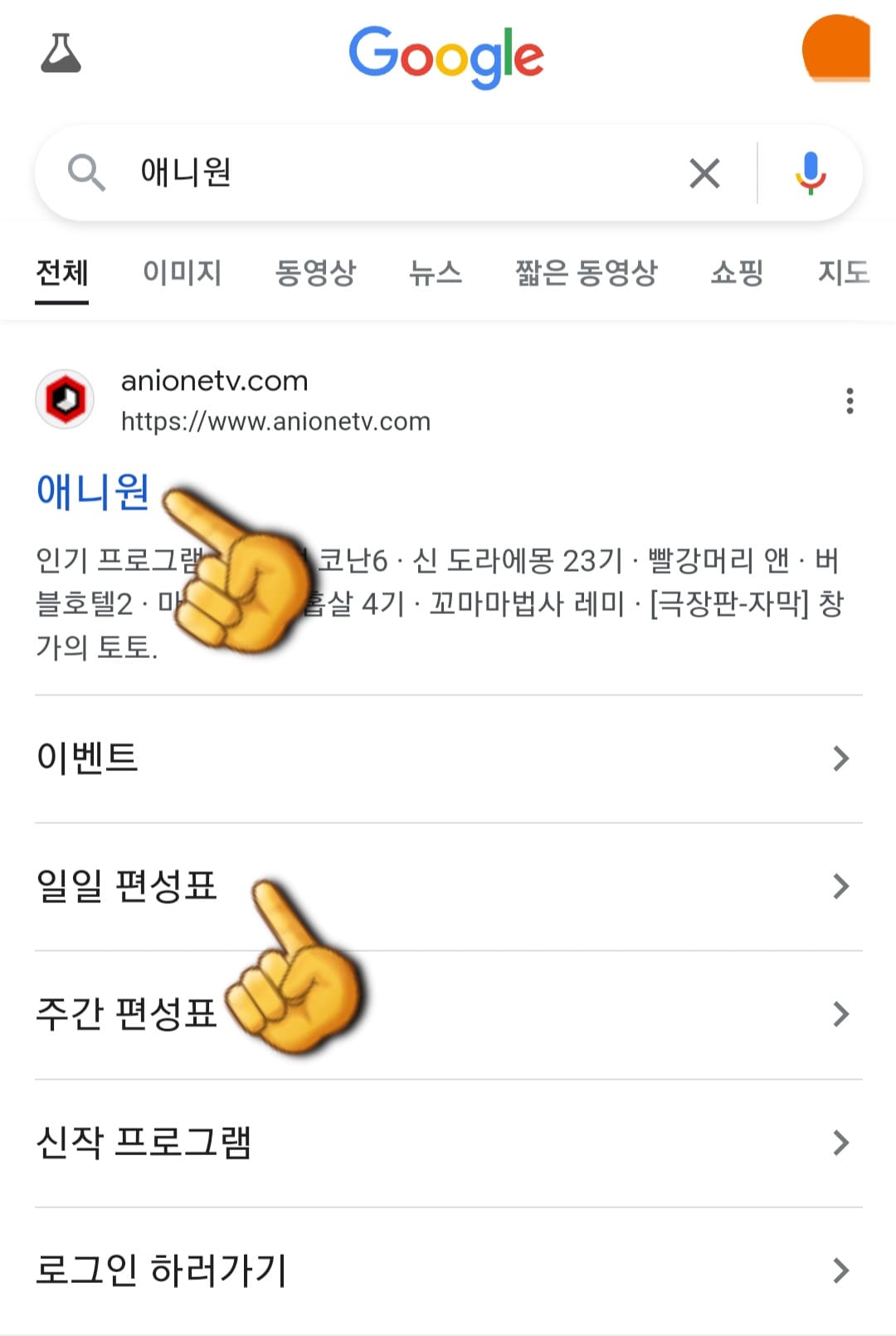Screen dimensions: 896x1336
Task: Click the magnifying glass search icon
Action: (x=87, y=173)
